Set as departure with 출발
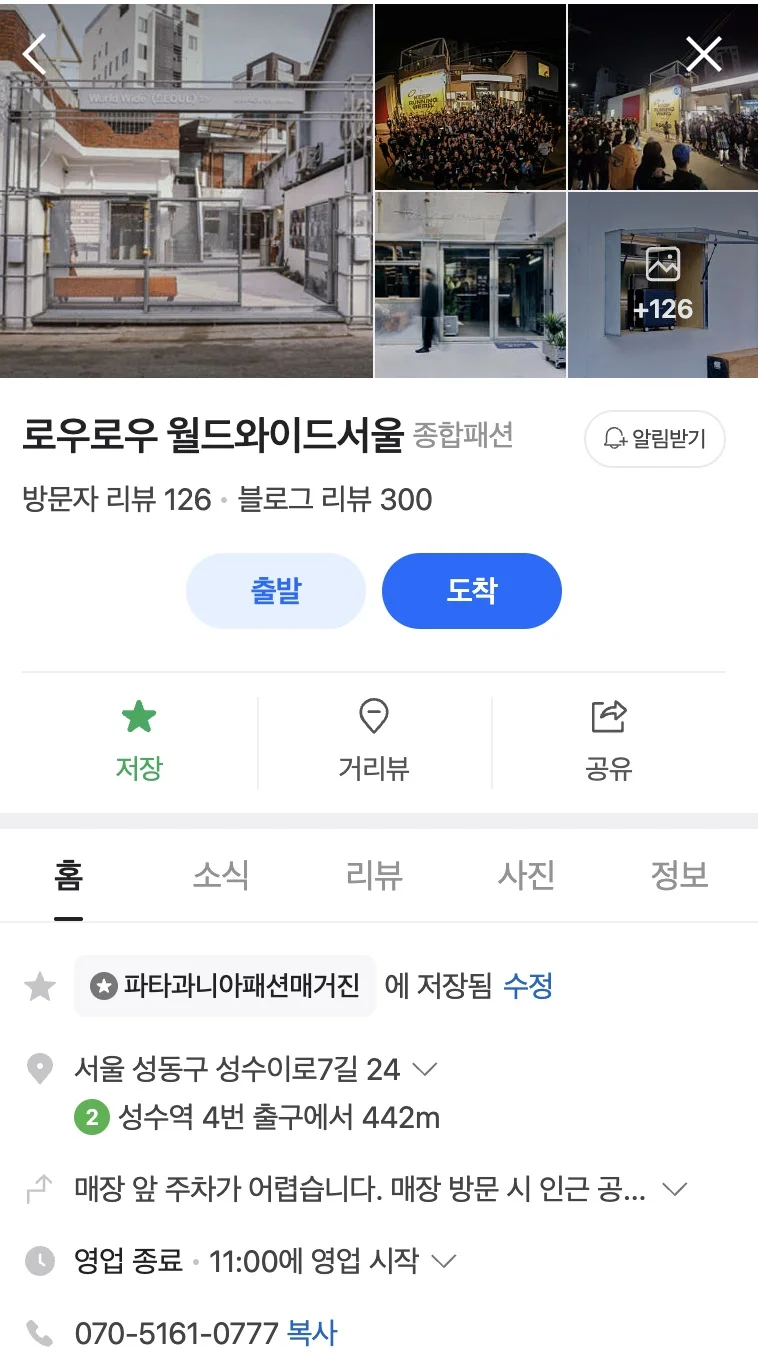 (x=275, y=591)
